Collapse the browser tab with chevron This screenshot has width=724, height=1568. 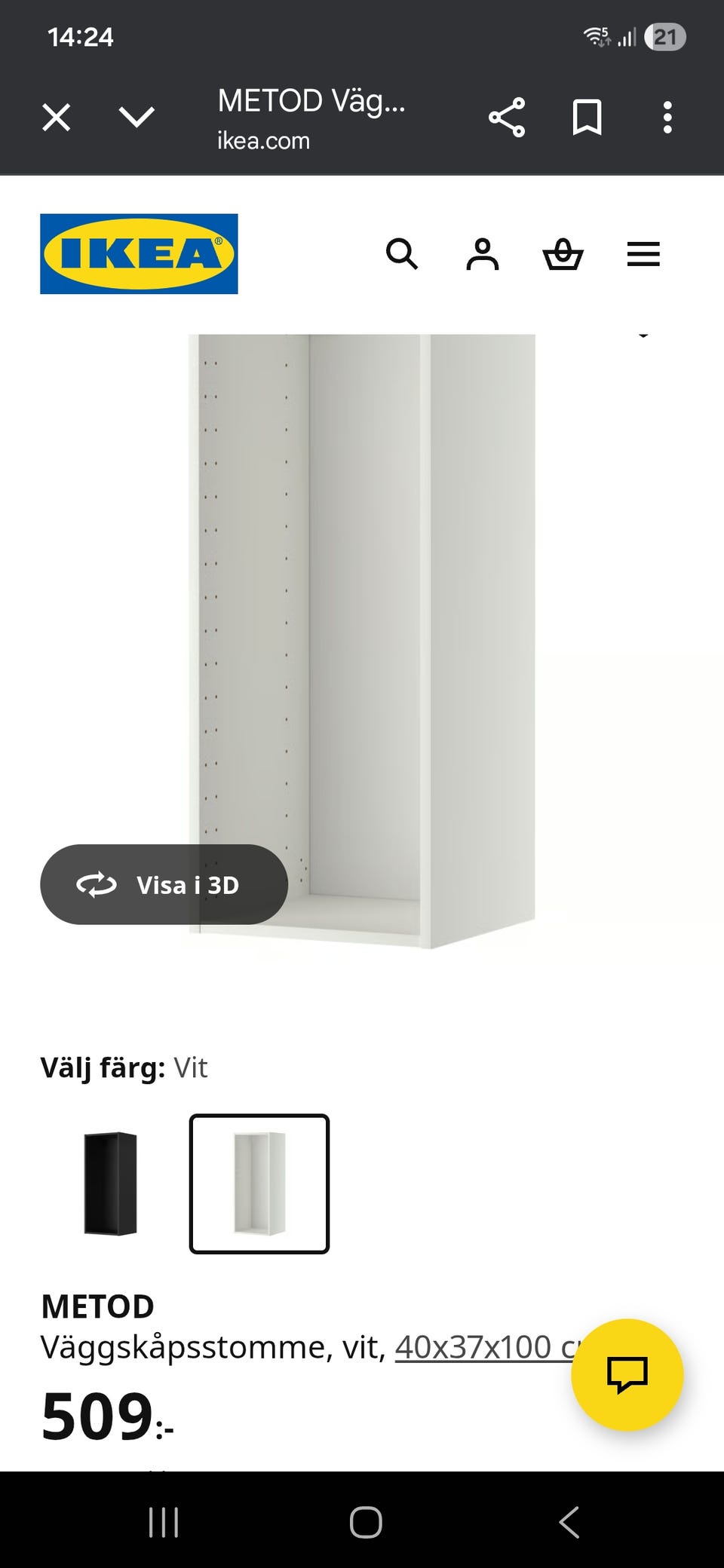[x=136, y=117]
